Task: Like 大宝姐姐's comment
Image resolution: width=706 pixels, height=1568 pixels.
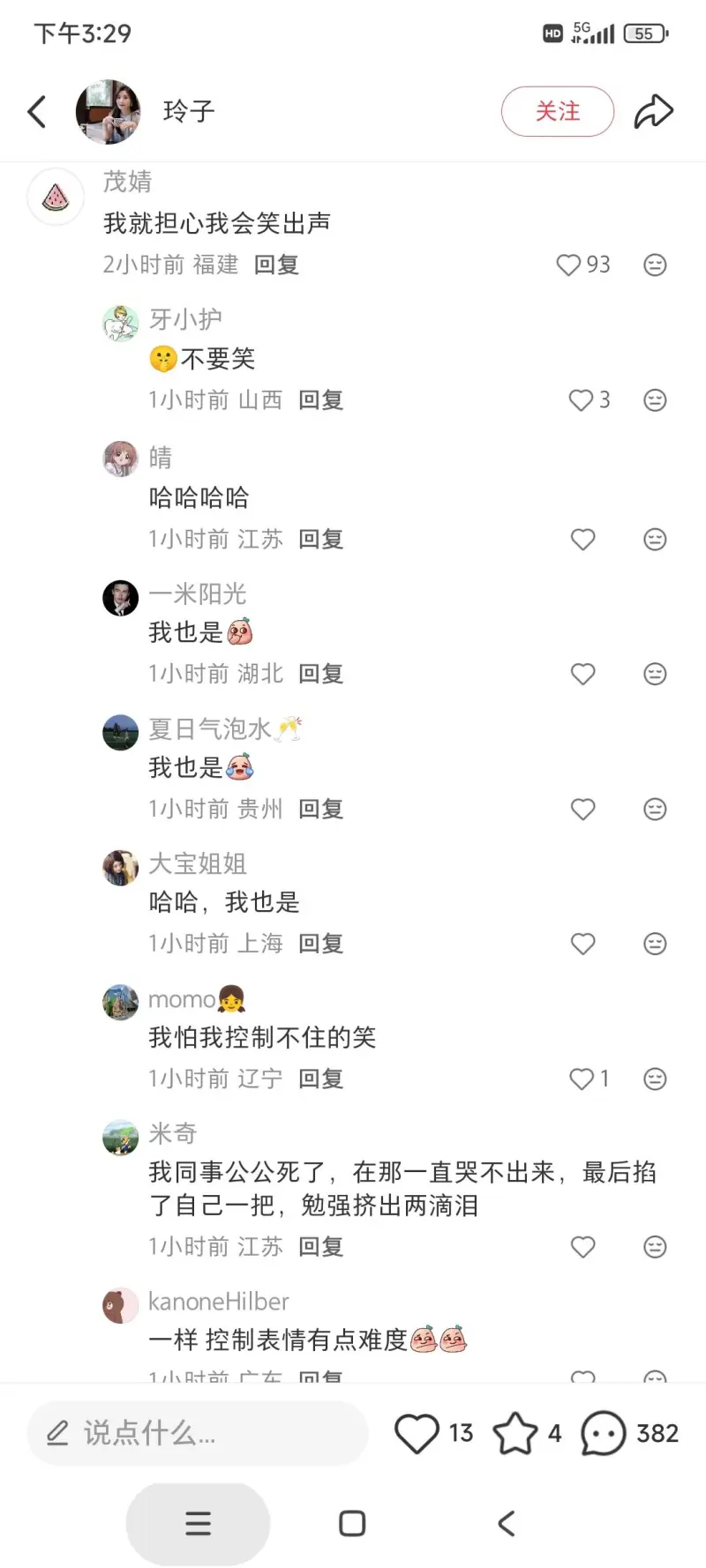Action: (582, 944)
